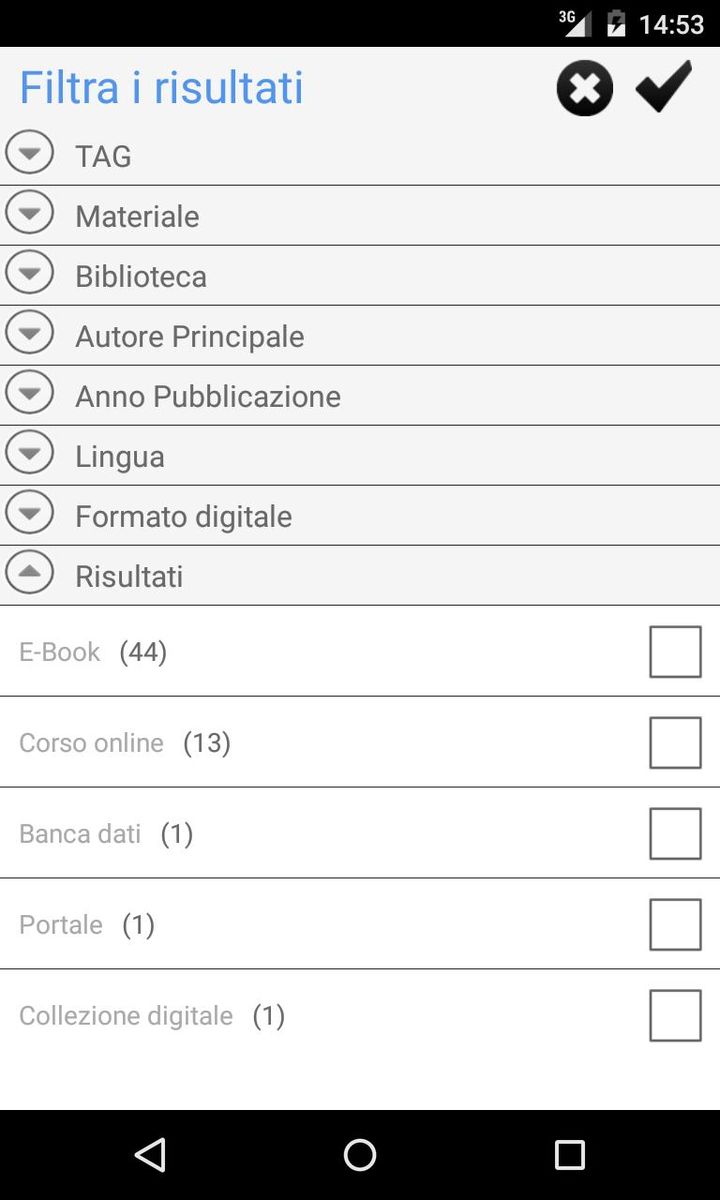The width and height of the screenshot is (720, 1200).
Task: Tap the X icon to cancel filtering
Action: tap(583, 87)
